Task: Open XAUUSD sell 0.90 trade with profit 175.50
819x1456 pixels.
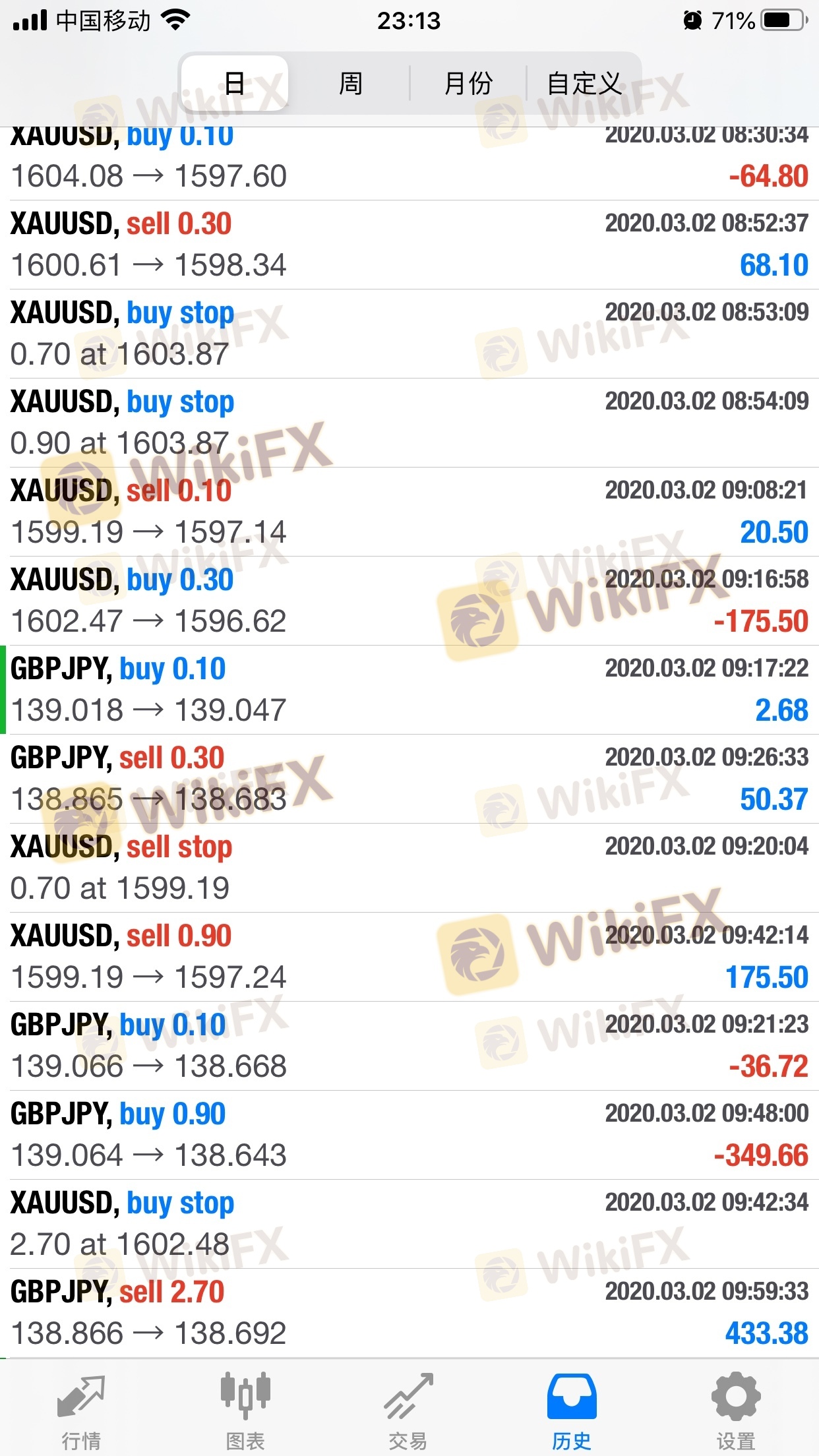Action: (x=409, y=957)
